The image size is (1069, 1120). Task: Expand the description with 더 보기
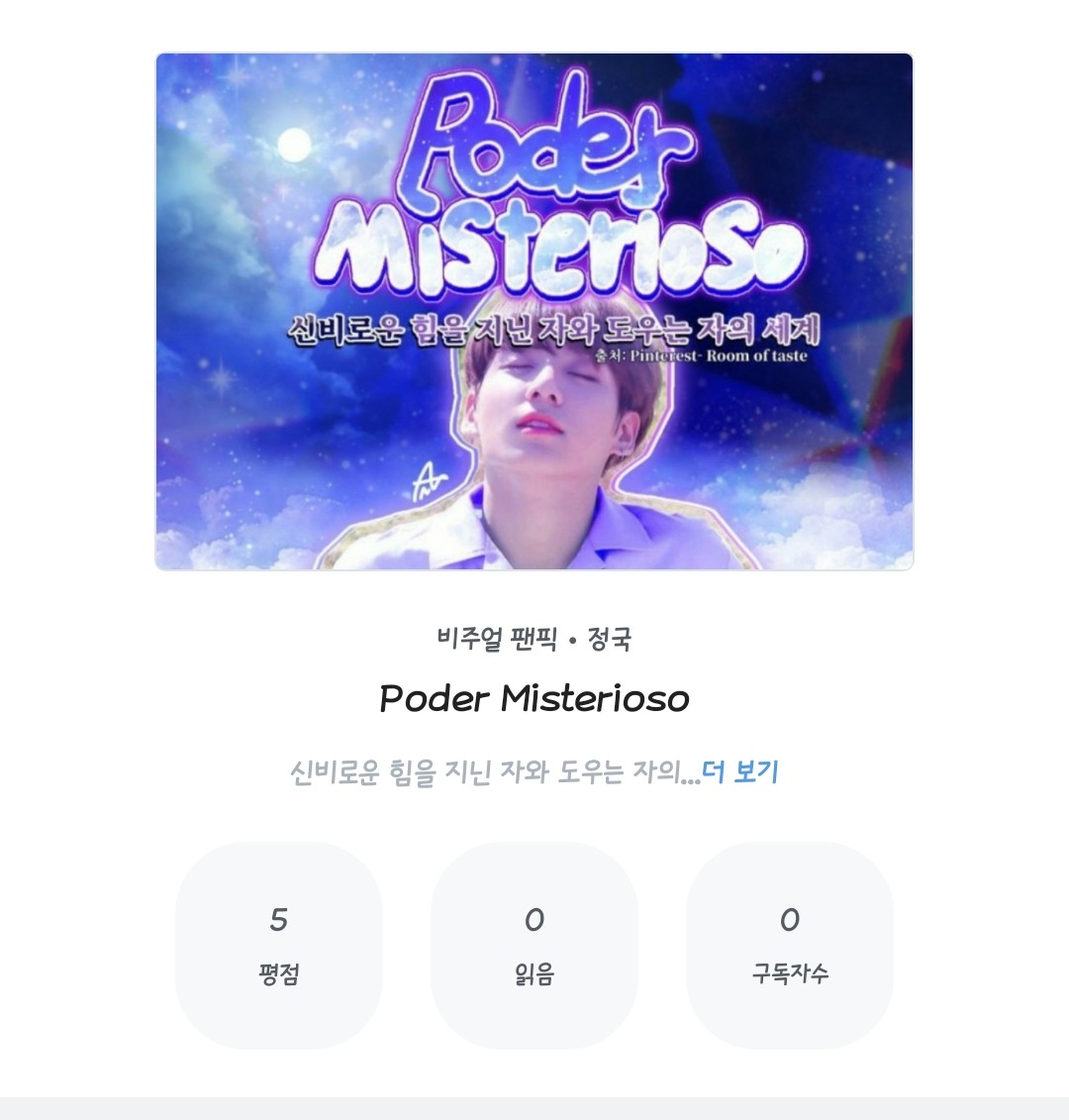tap(740, 772)
